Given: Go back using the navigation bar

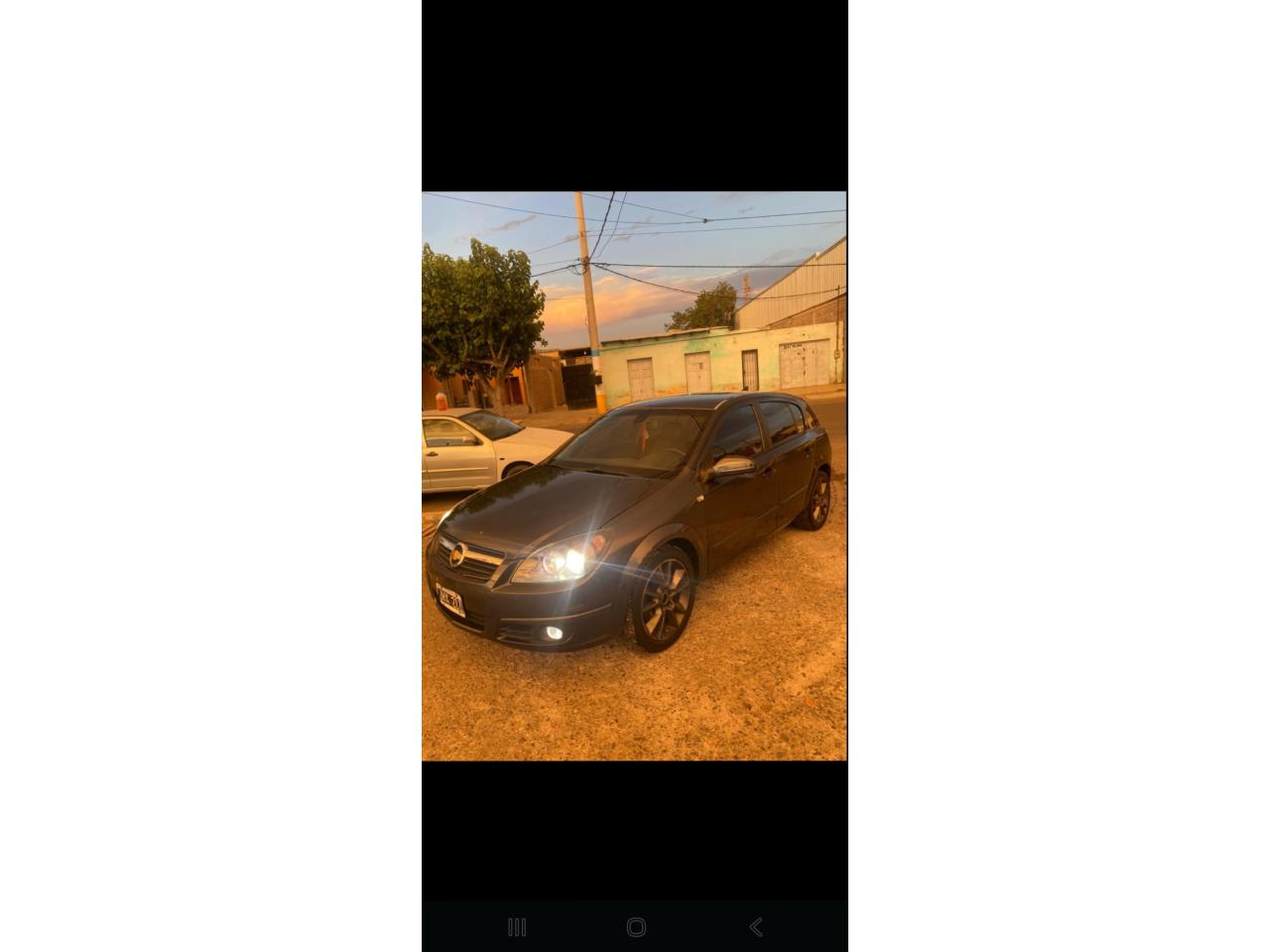Looking at the screenshot, I should coord(756,927).
